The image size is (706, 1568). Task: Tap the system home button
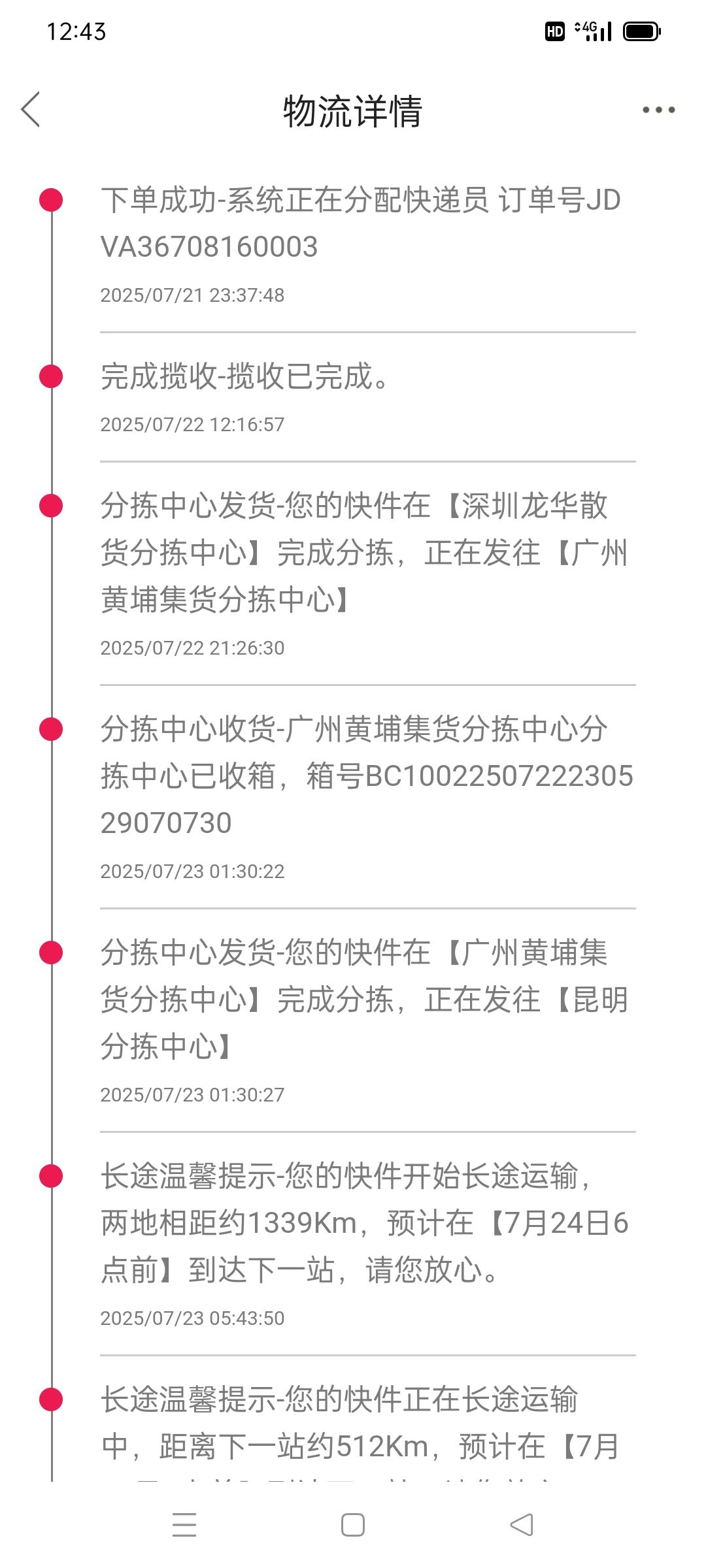coord(353,1525)
